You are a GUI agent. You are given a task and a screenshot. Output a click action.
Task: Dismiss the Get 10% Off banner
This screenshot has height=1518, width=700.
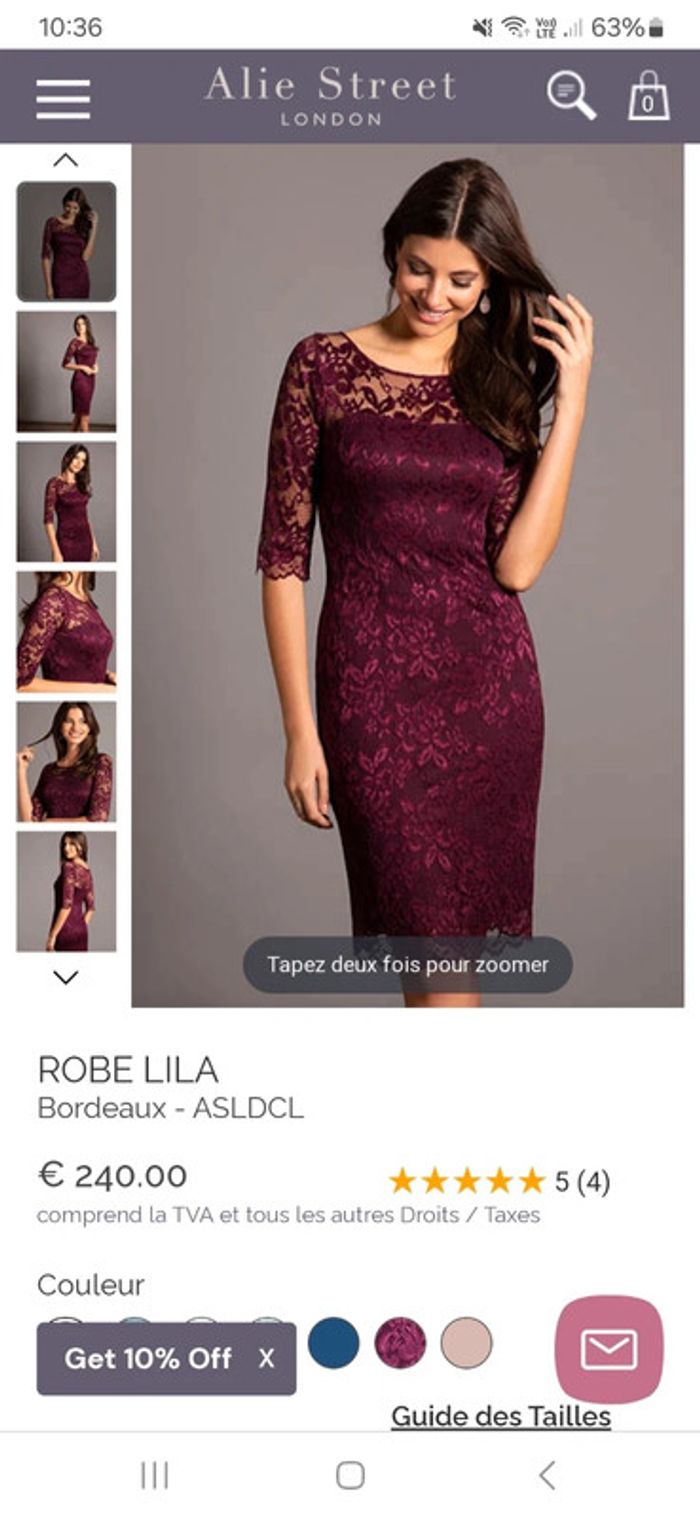coord(266,1358)
